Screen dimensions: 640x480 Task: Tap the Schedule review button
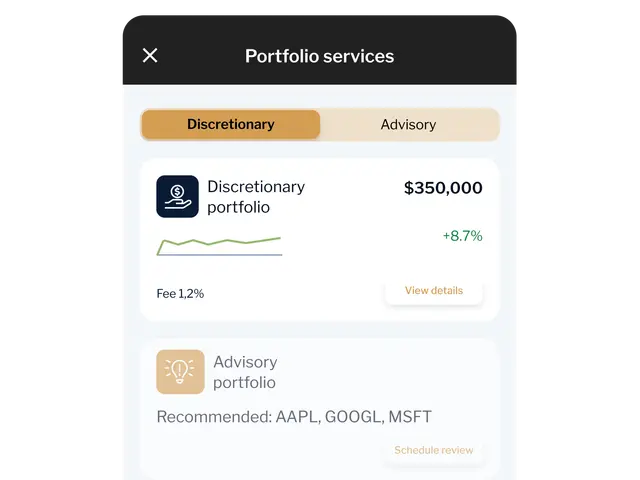pos(433,450)
